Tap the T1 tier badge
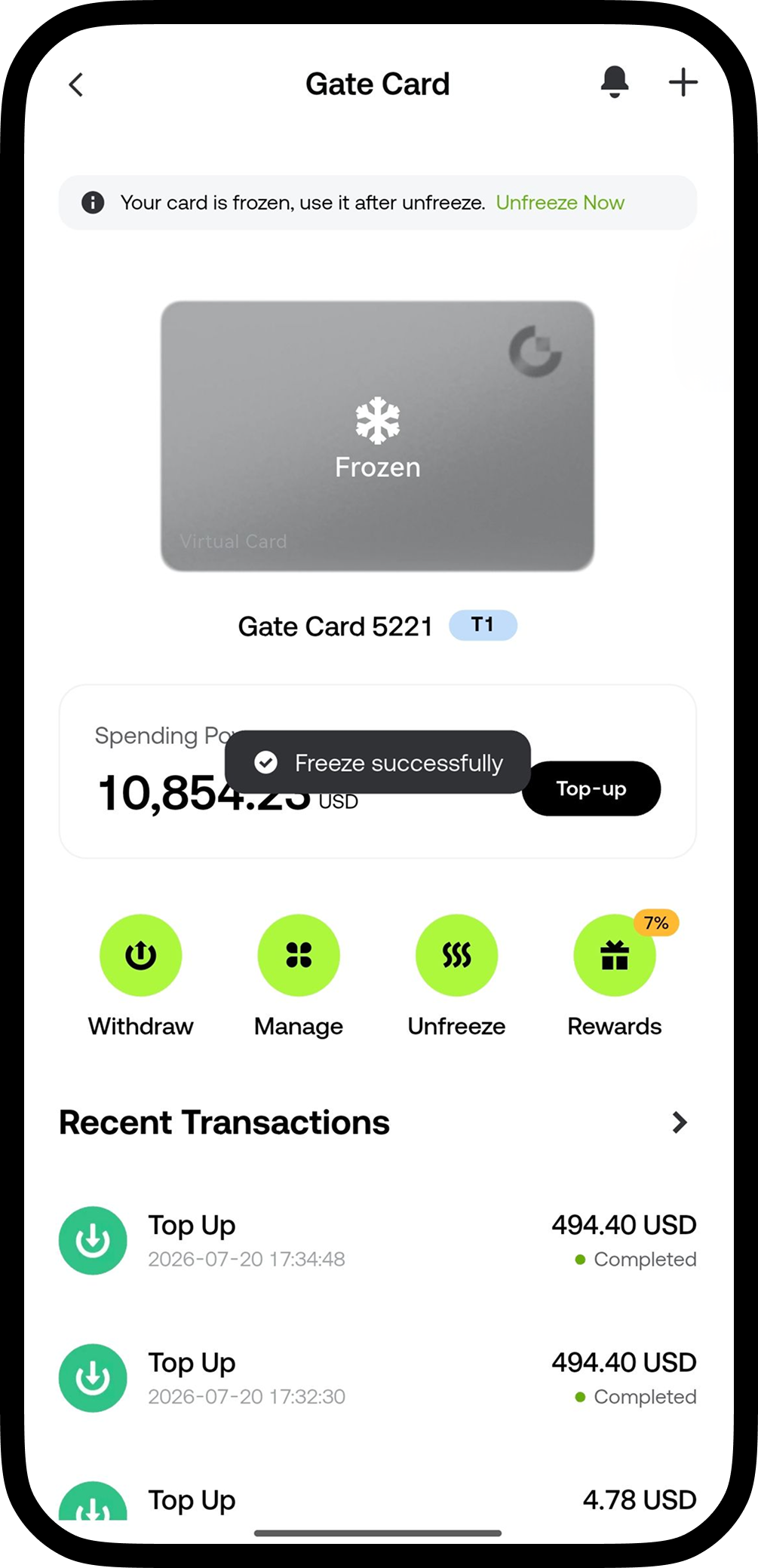The image size is (758, 1568). click(x=483, y=625)
